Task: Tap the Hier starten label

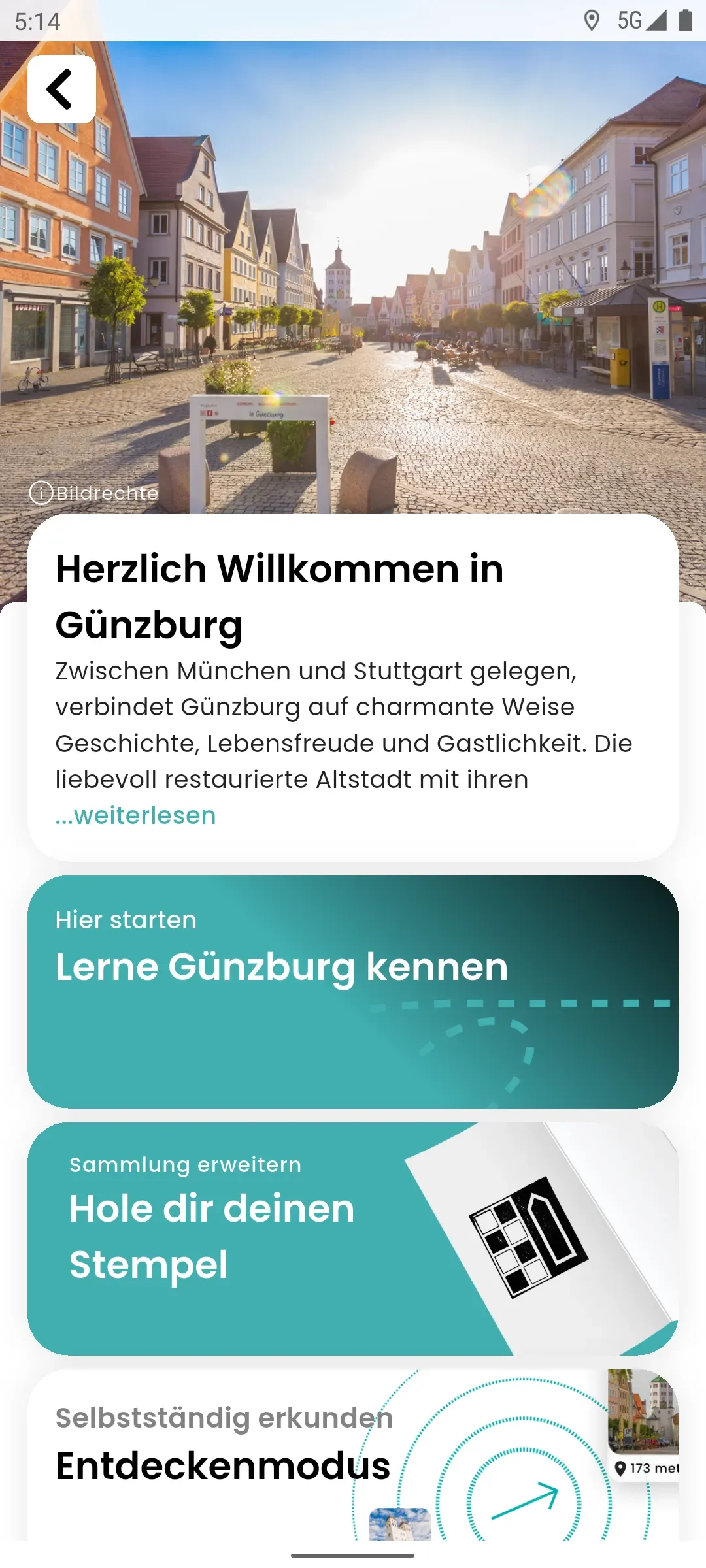Action: (126, 919)
